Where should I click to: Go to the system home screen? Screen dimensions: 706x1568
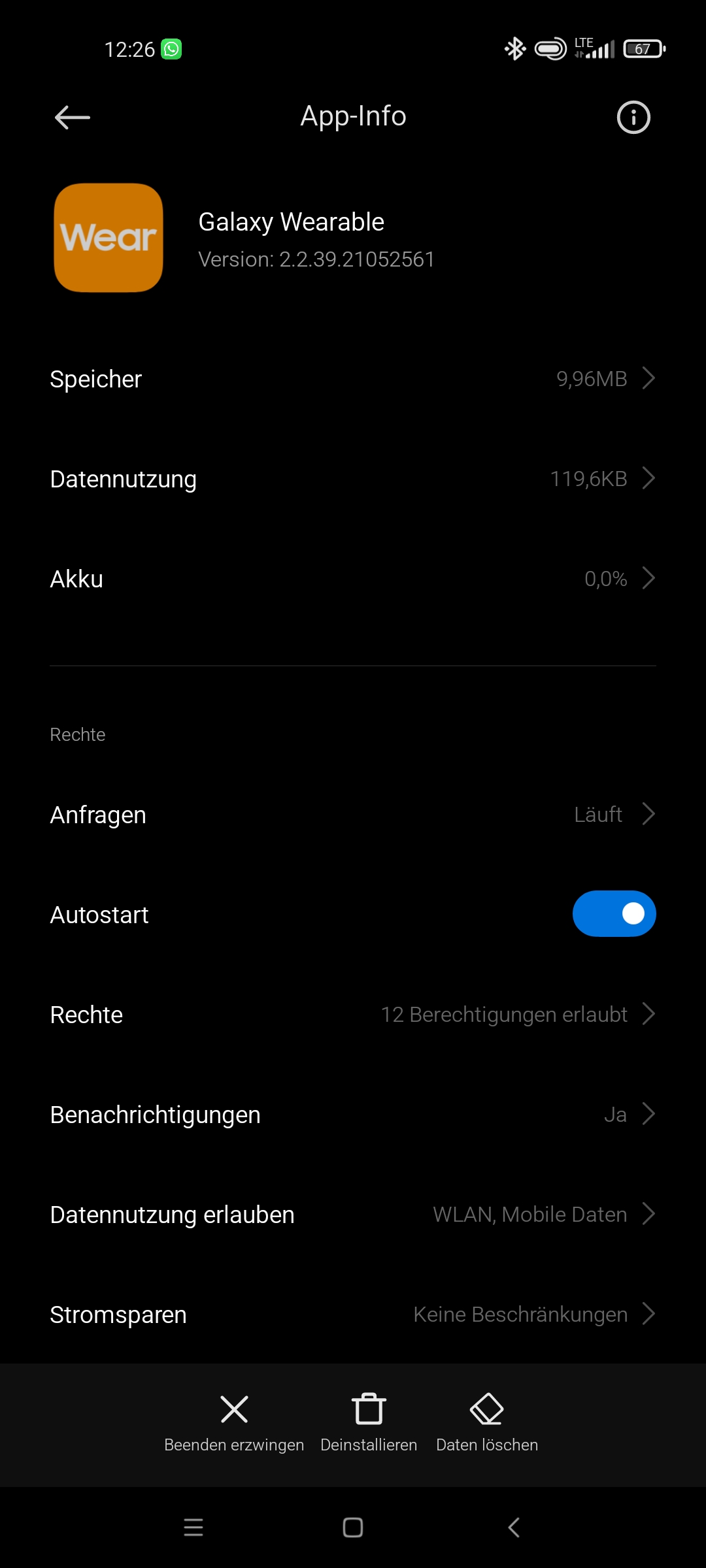353,1527
